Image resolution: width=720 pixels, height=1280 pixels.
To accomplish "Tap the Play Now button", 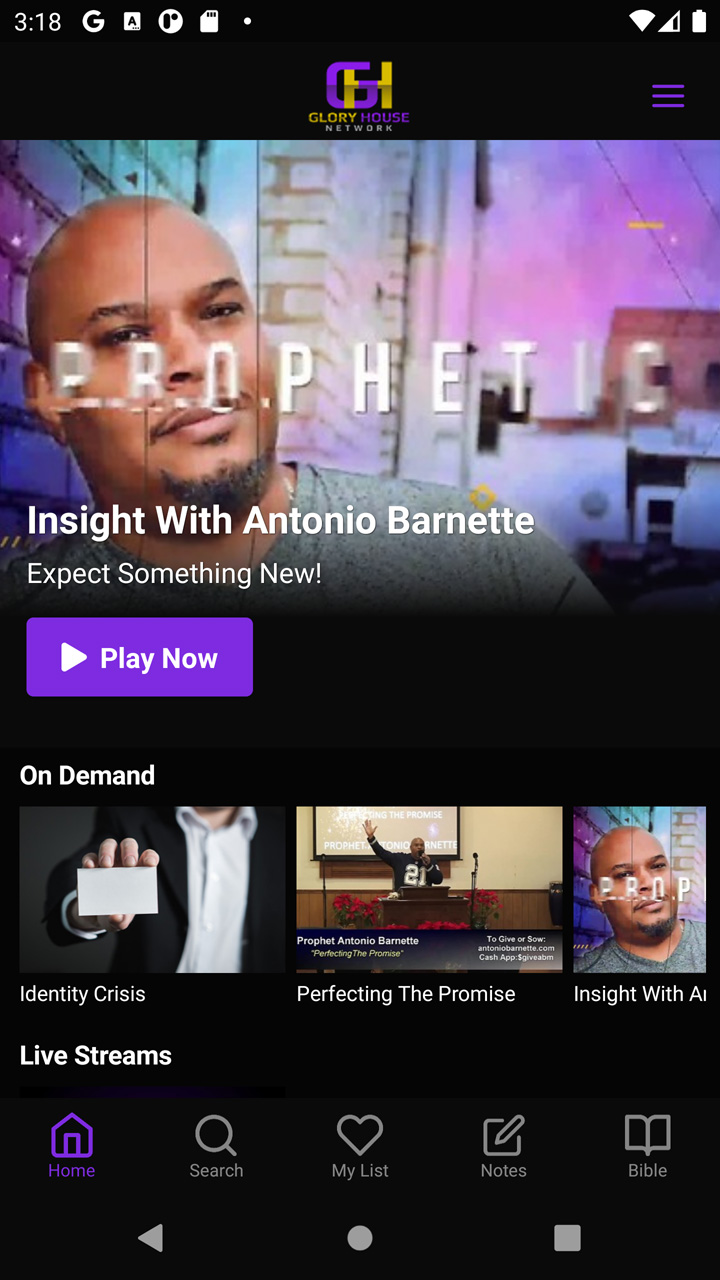I will click(x=139, y=657).
